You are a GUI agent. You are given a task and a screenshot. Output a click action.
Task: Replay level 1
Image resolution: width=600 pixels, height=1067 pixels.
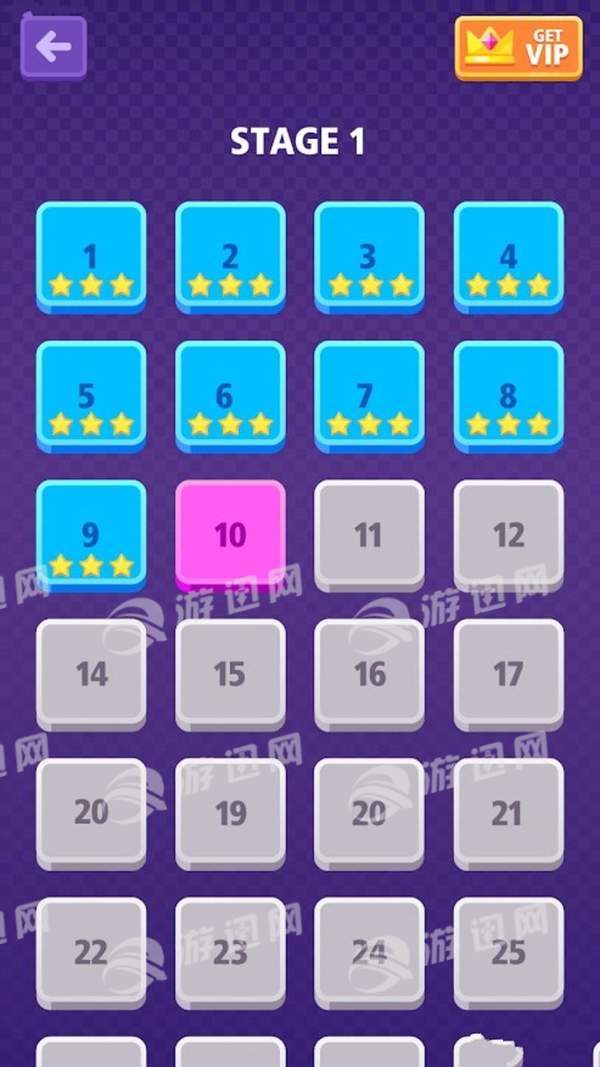click(x=91, y=258)
